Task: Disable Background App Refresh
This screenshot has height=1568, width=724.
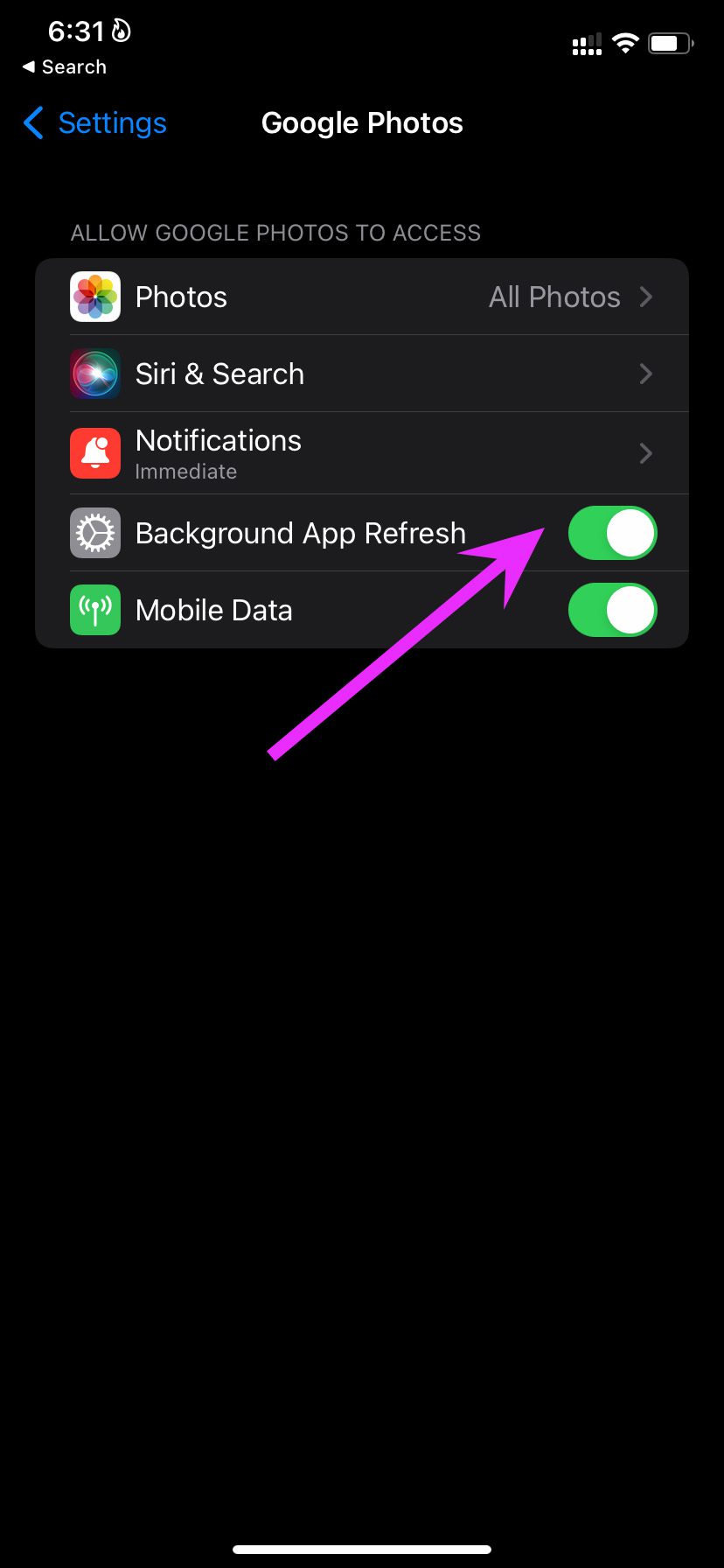Action: tap(612, 533)
